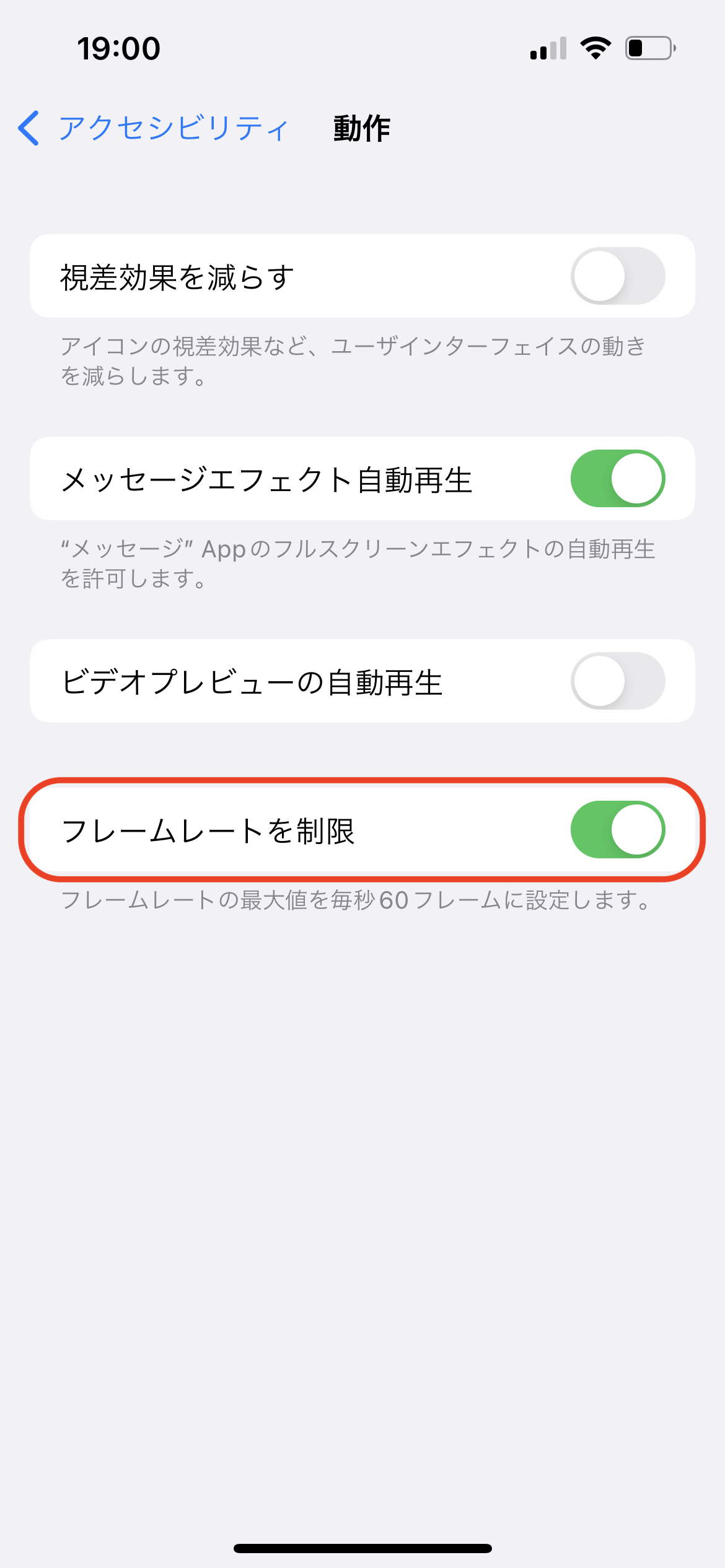Turn off メッセージエフェクト自動再生

(618, 478)
